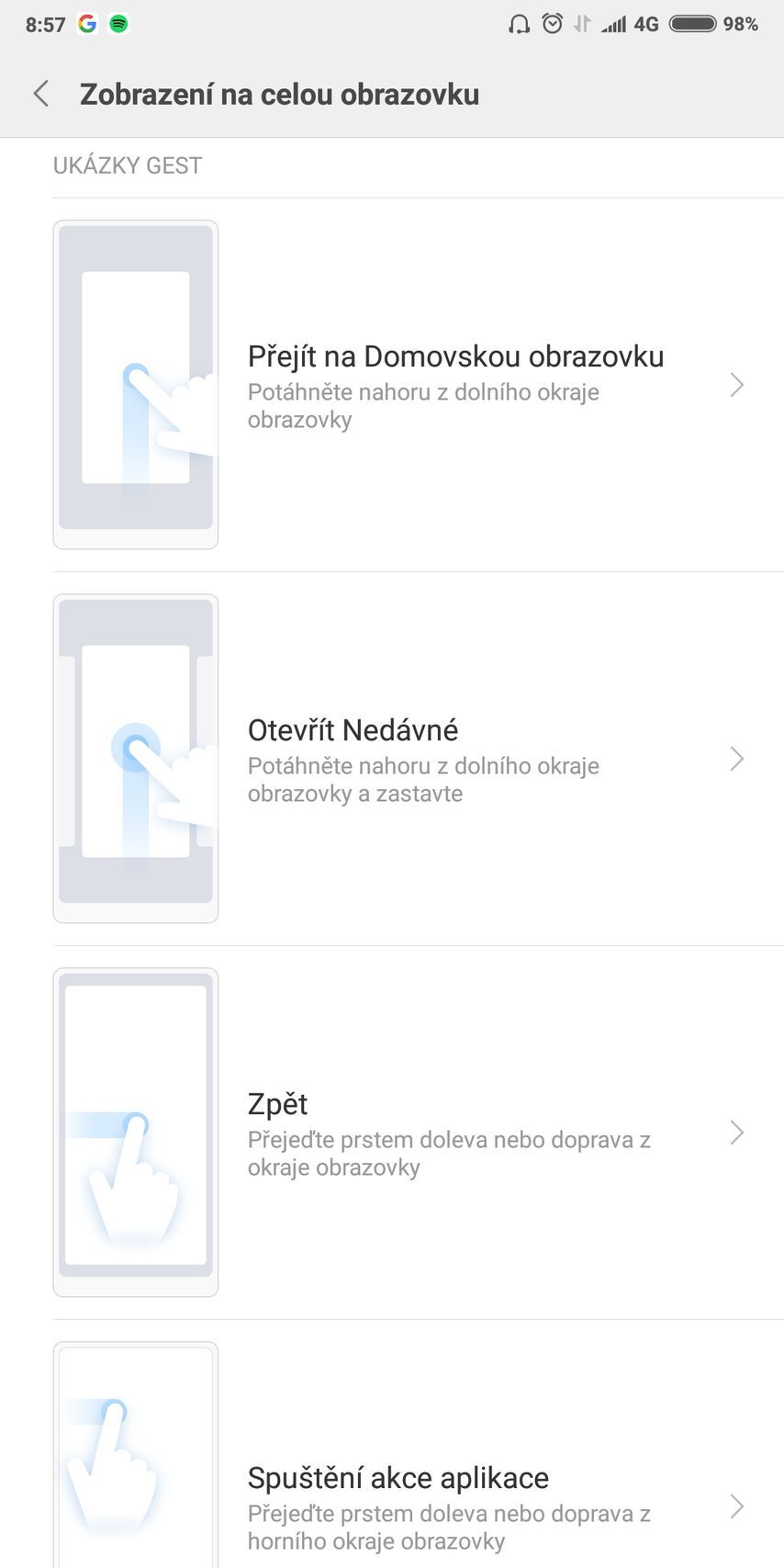Click the UKÁZKY GEST section header
784x1568 pixels.
click(127, 165)
